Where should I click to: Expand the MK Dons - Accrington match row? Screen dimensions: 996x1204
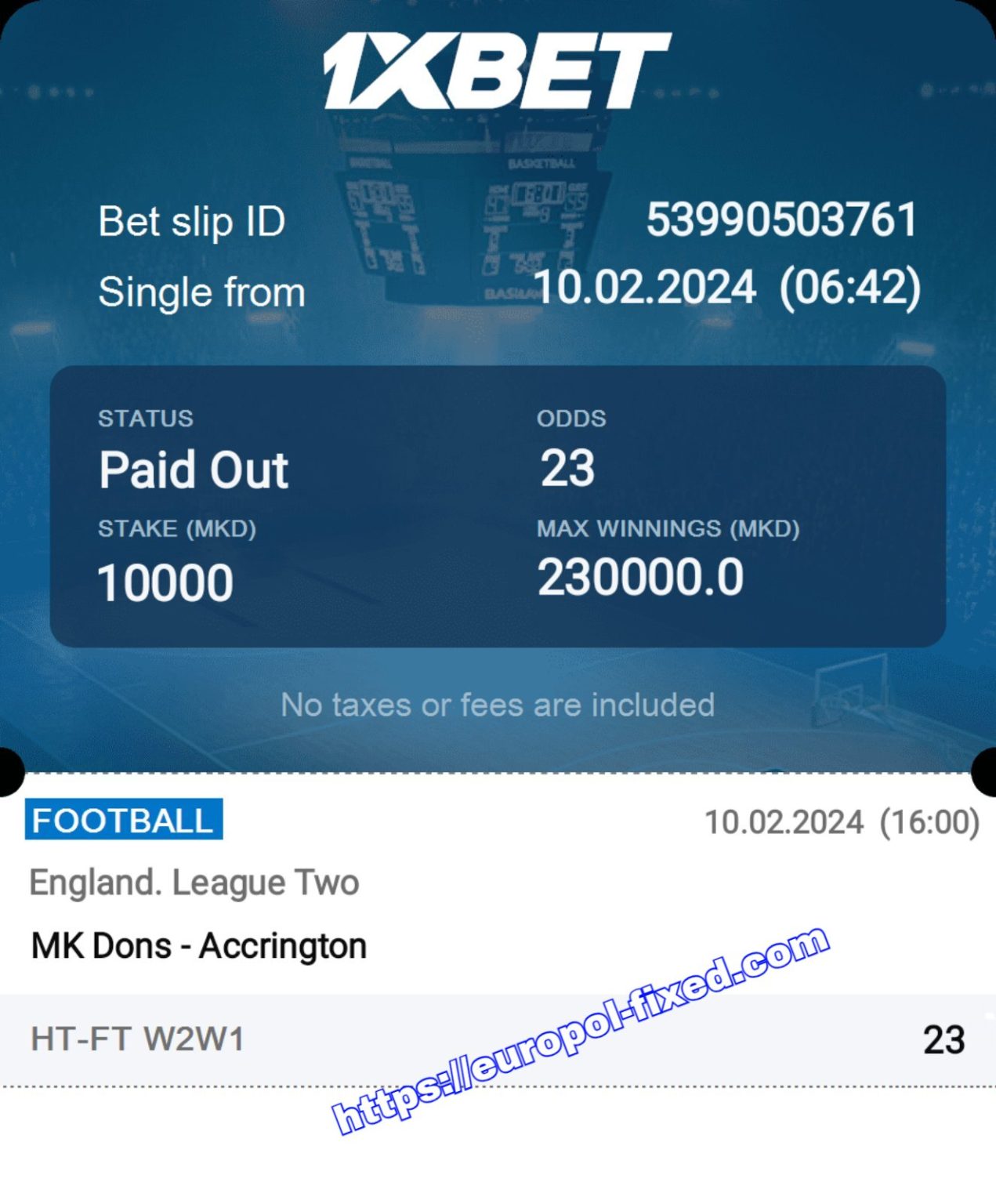(197, 945)
